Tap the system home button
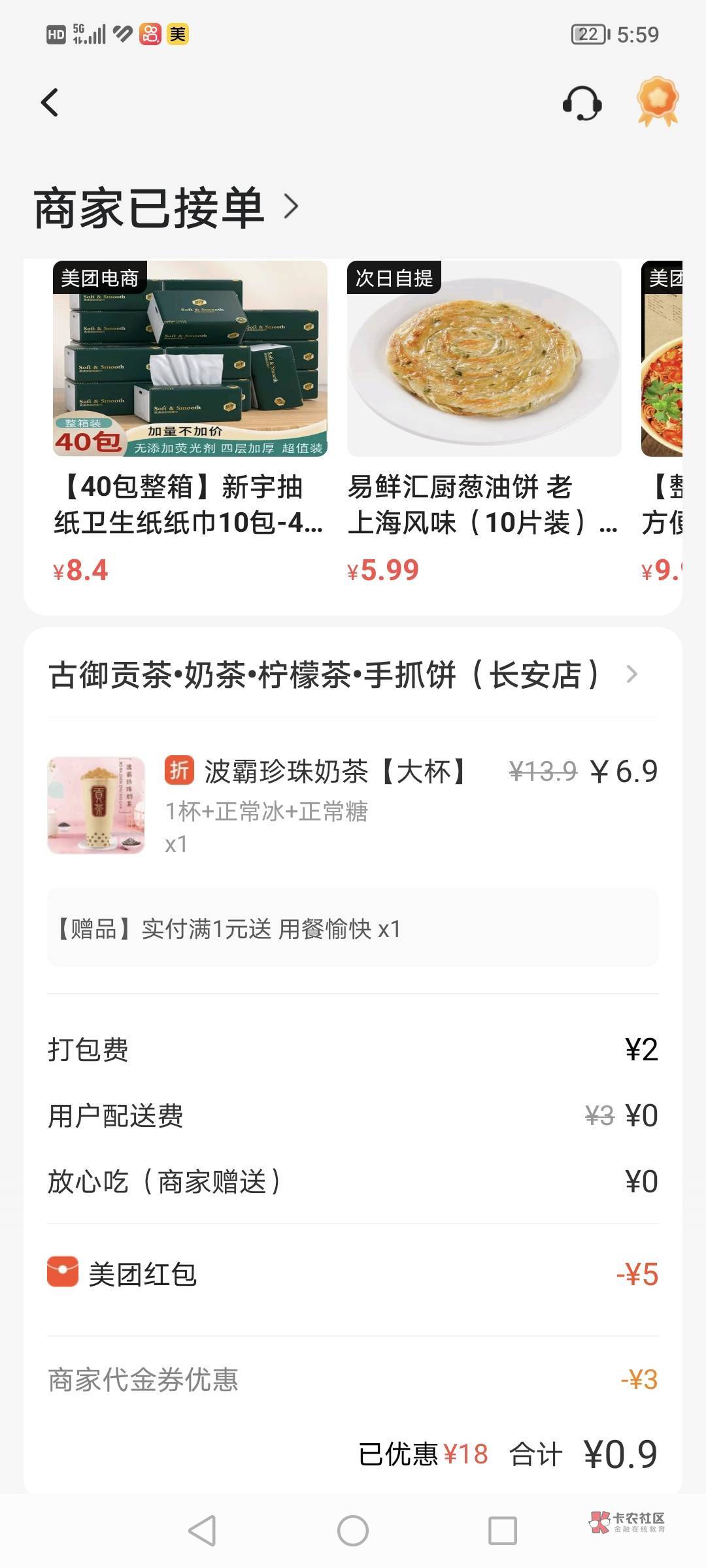Viewport: 706px width, 1568px height. [353, 1530]
